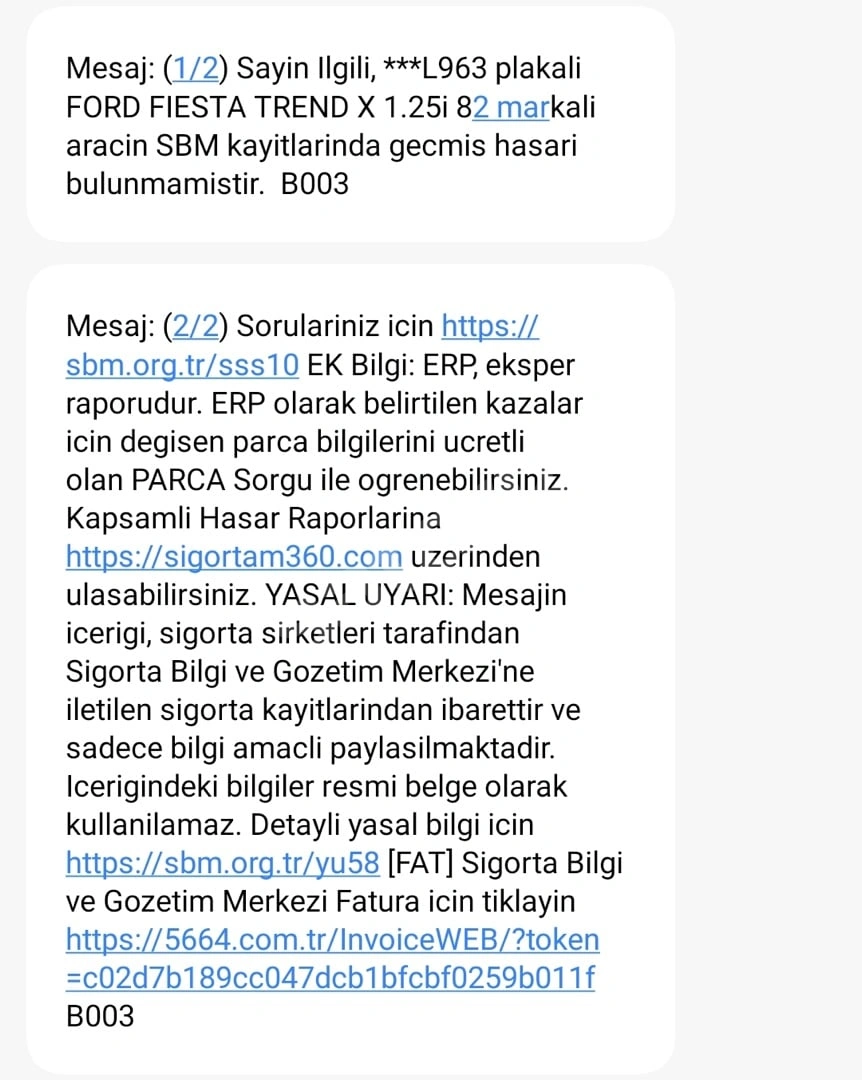Open the sigortam360.com link
862x1080 pixels.
point(234,556)
